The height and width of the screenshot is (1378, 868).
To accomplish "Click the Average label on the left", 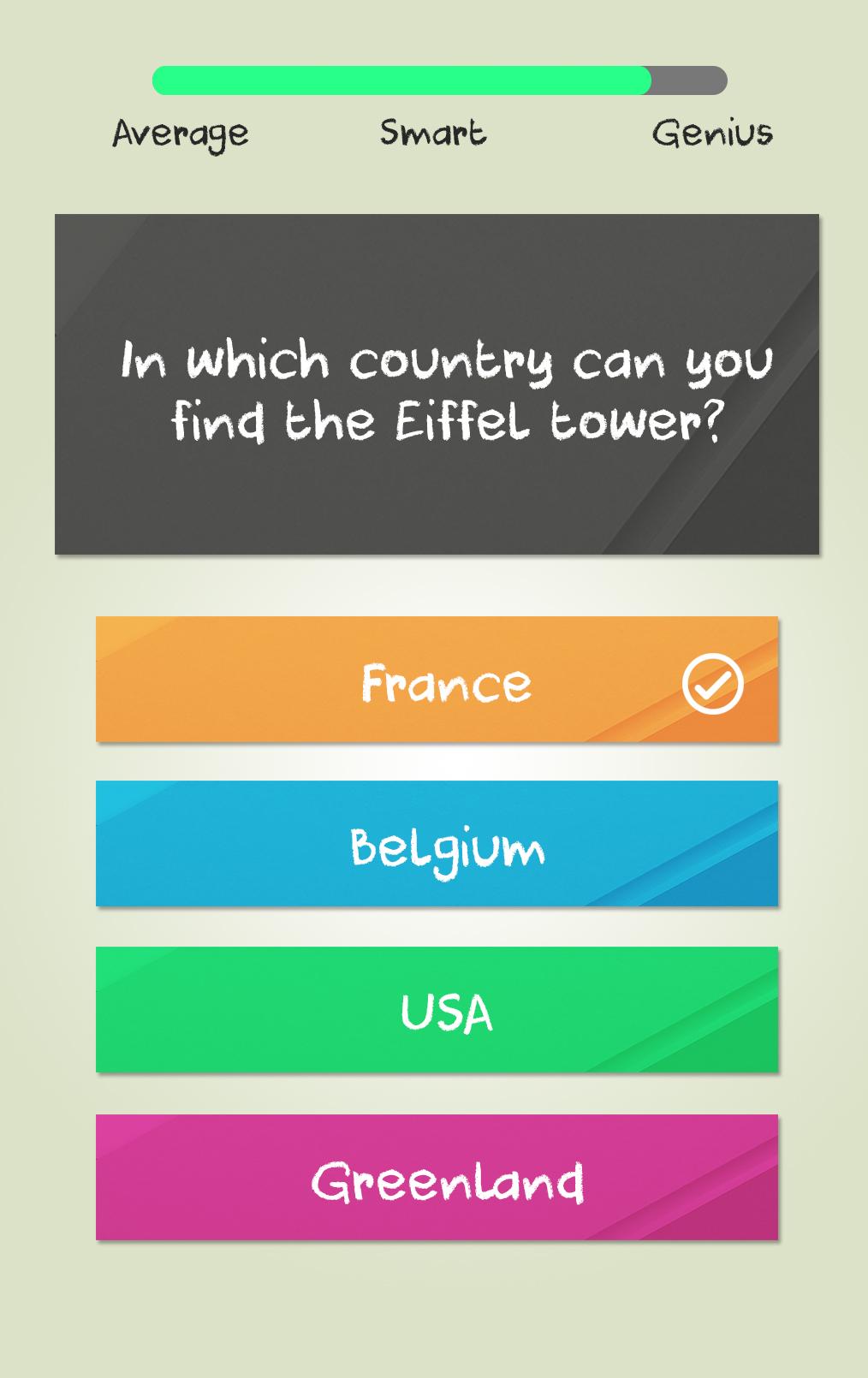I will [180, 134].
